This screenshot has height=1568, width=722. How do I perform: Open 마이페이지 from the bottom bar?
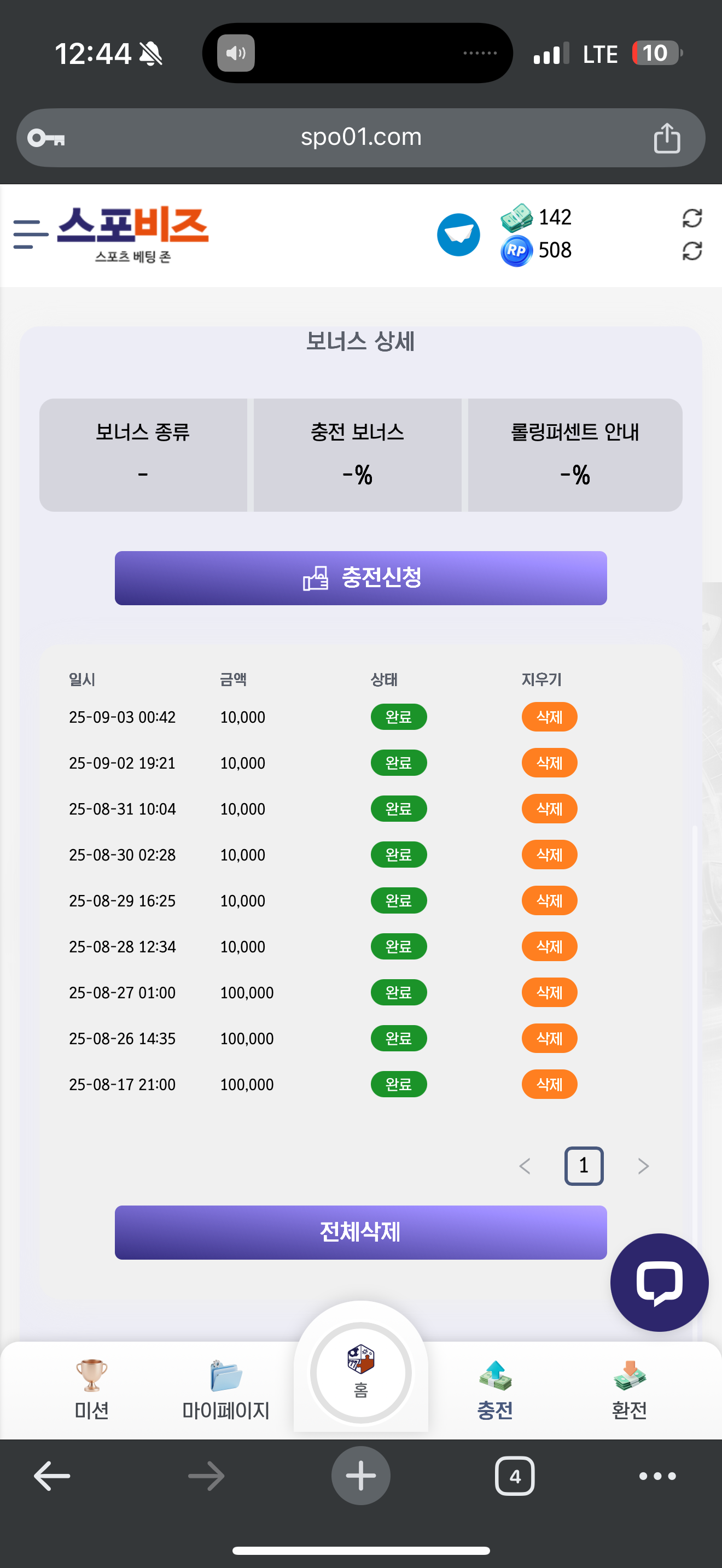[226, 1390]
